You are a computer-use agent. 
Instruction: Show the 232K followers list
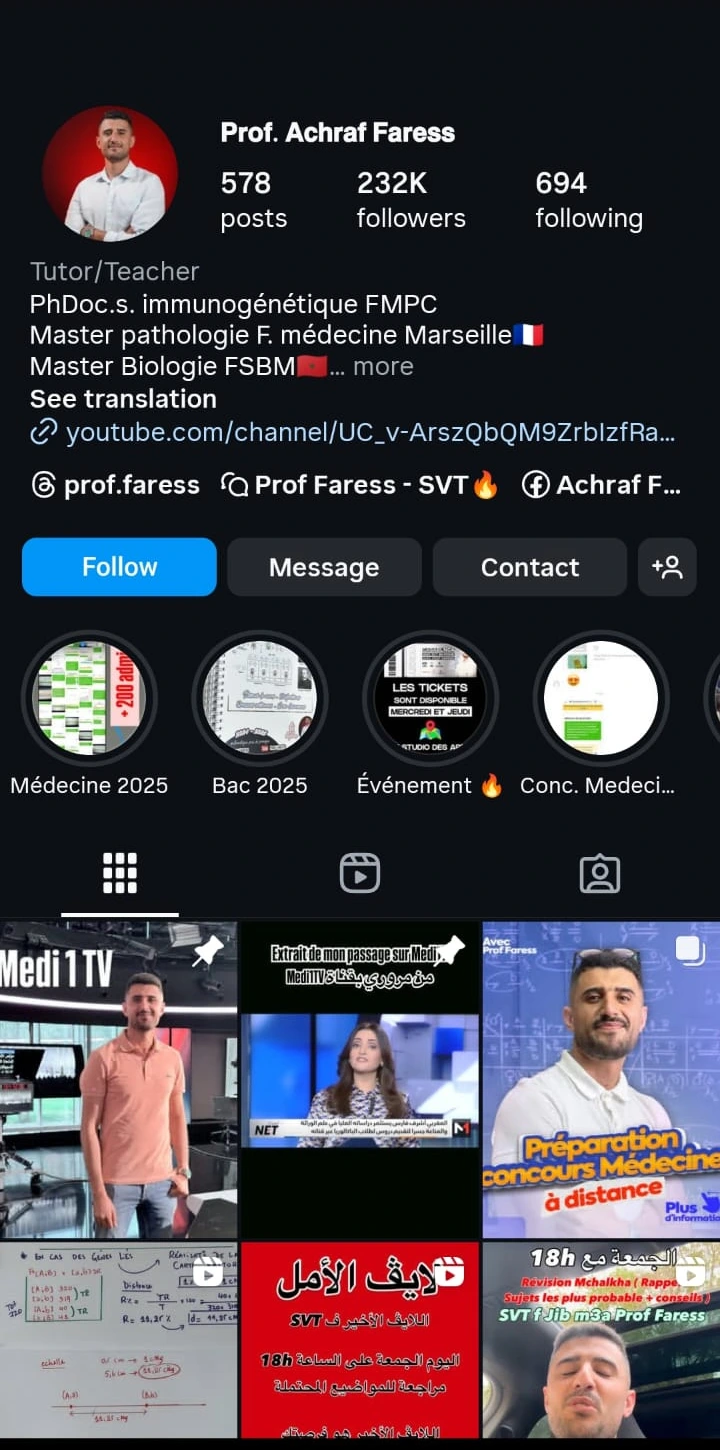410,199
